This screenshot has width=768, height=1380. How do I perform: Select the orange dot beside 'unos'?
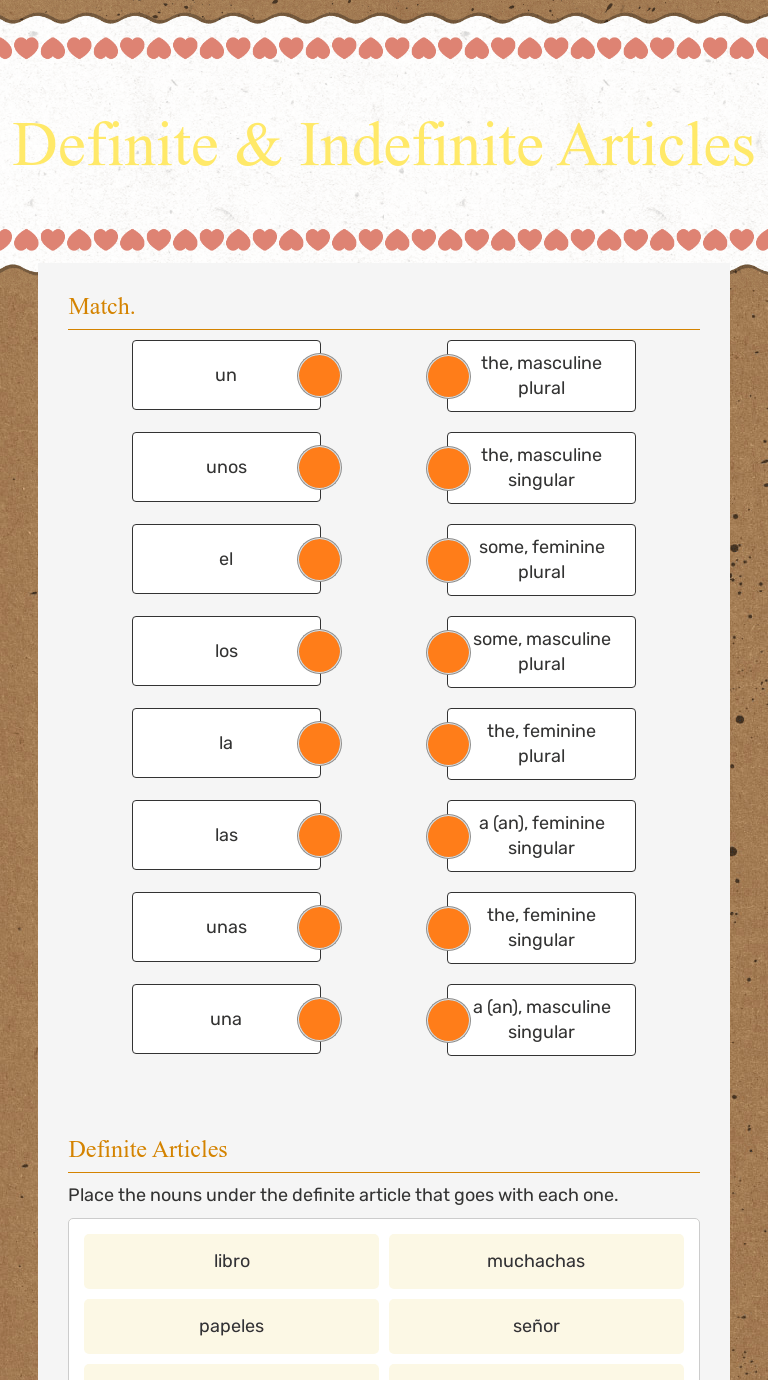(x=320, y=468)
